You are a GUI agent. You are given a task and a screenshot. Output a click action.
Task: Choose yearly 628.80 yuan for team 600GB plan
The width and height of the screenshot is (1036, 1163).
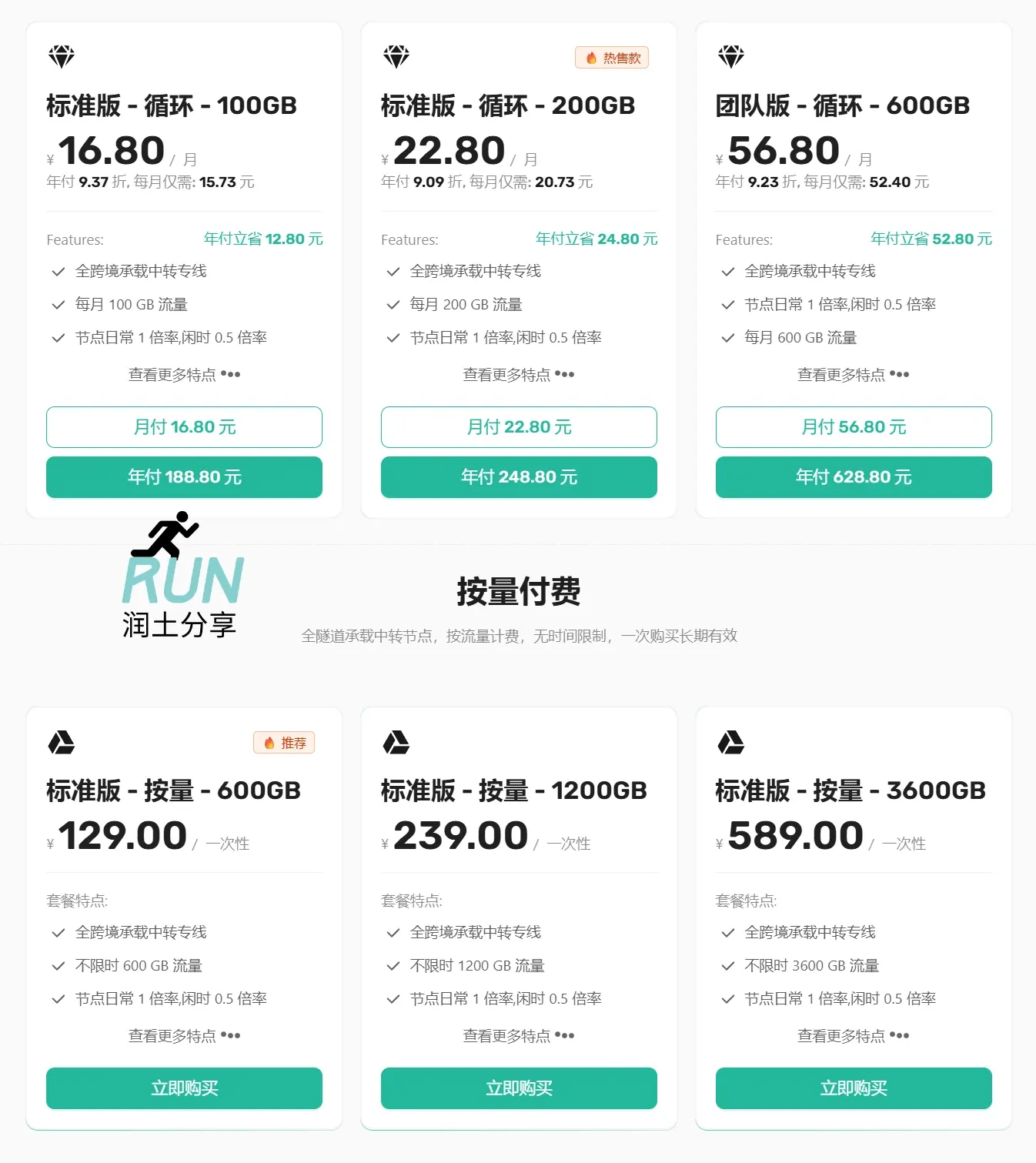pyautogui.click(x=854, y=477)
